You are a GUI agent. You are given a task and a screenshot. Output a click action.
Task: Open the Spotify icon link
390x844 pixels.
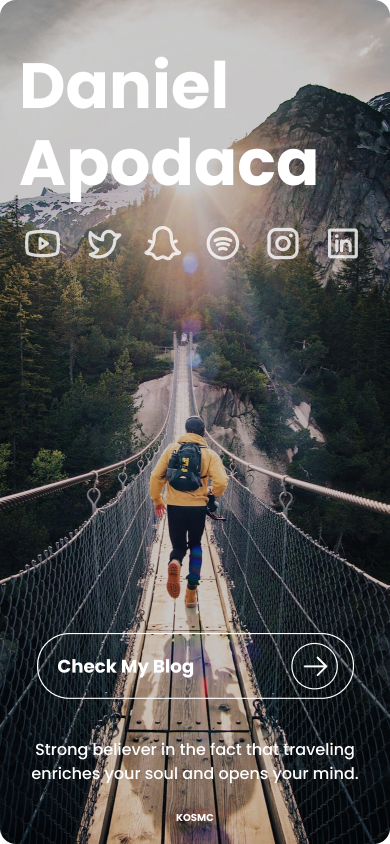tap(223, 243)
